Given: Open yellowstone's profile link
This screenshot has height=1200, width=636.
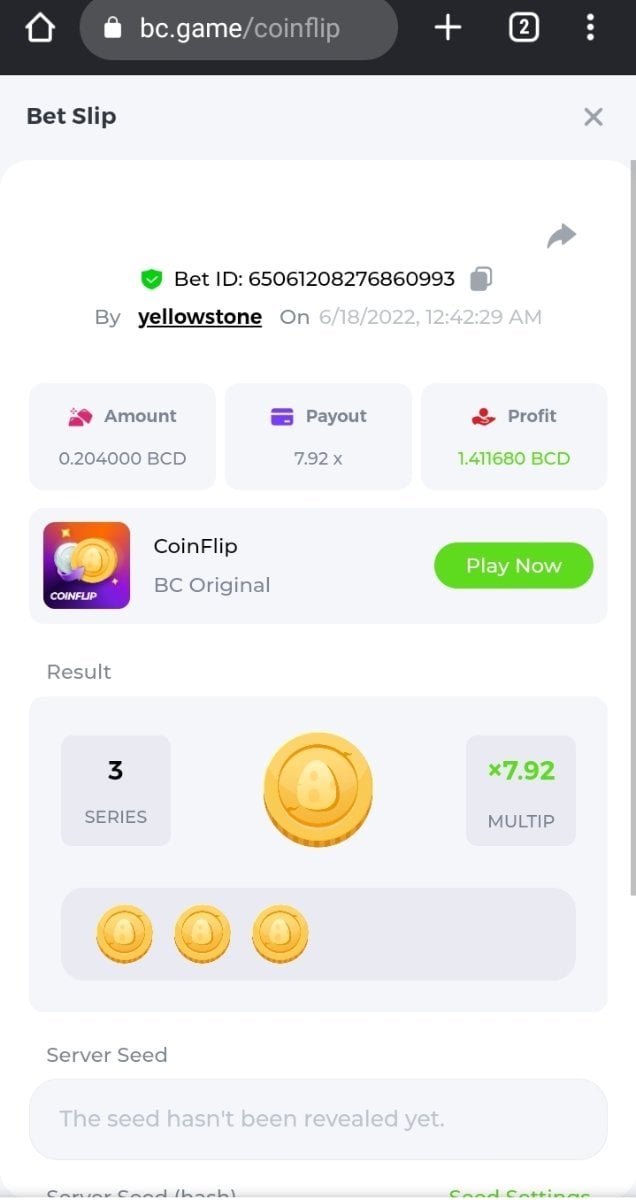Looking at the screenshot, I should (x=200, y=317).
